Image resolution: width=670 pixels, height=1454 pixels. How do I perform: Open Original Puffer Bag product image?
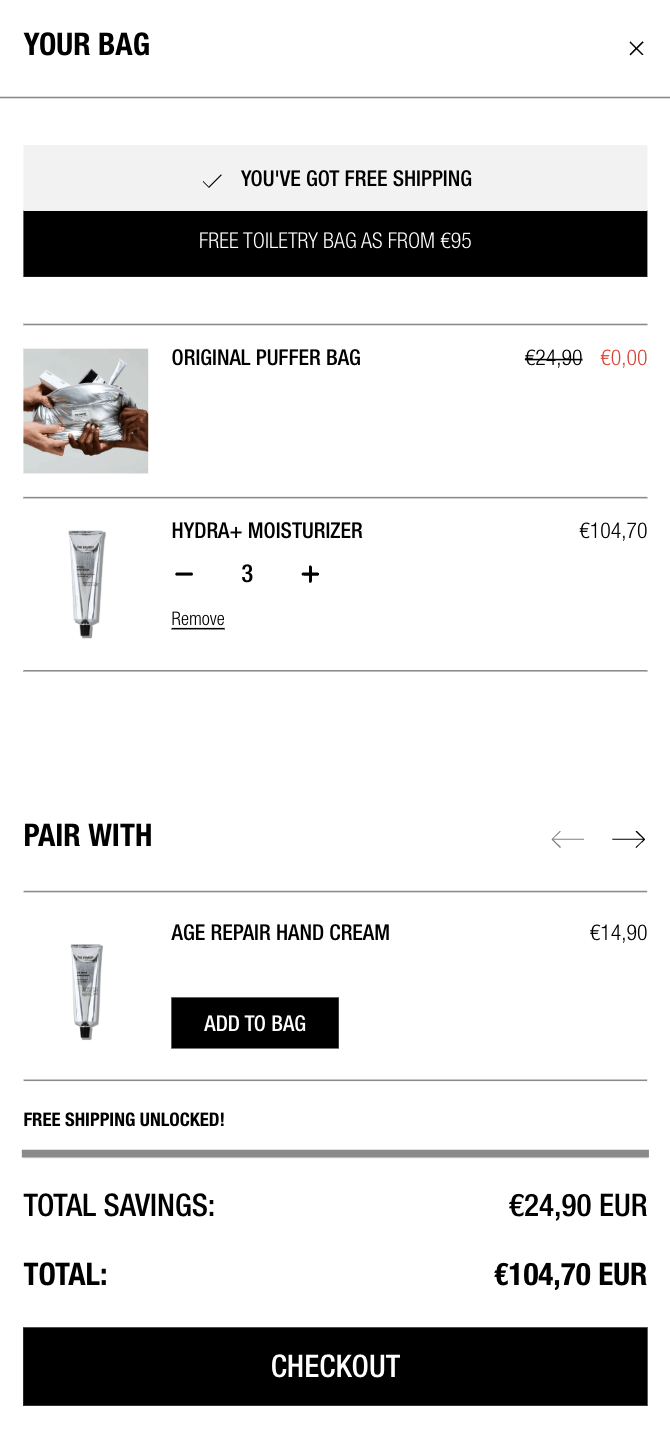(x=86, y=411)
